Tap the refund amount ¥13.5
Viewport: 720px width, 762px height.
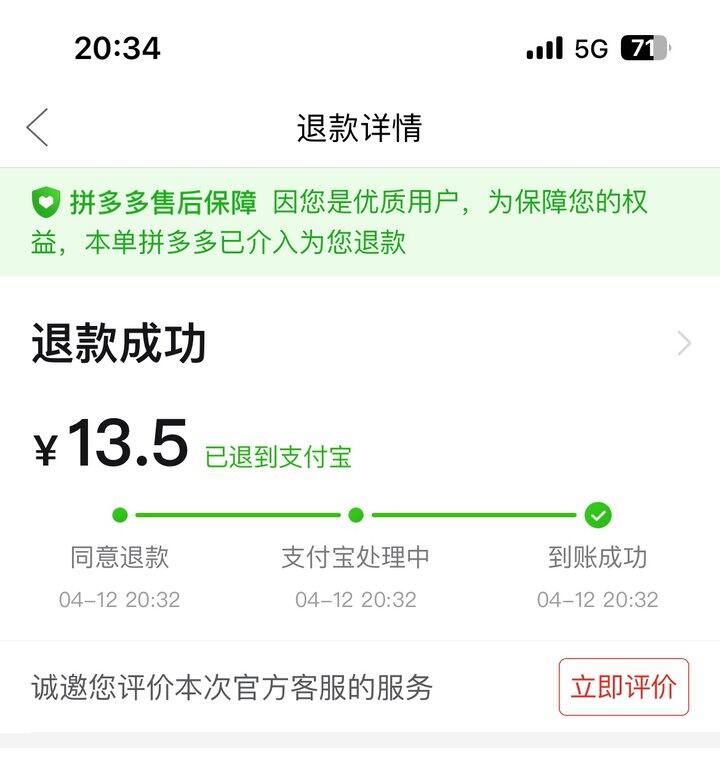110,443
